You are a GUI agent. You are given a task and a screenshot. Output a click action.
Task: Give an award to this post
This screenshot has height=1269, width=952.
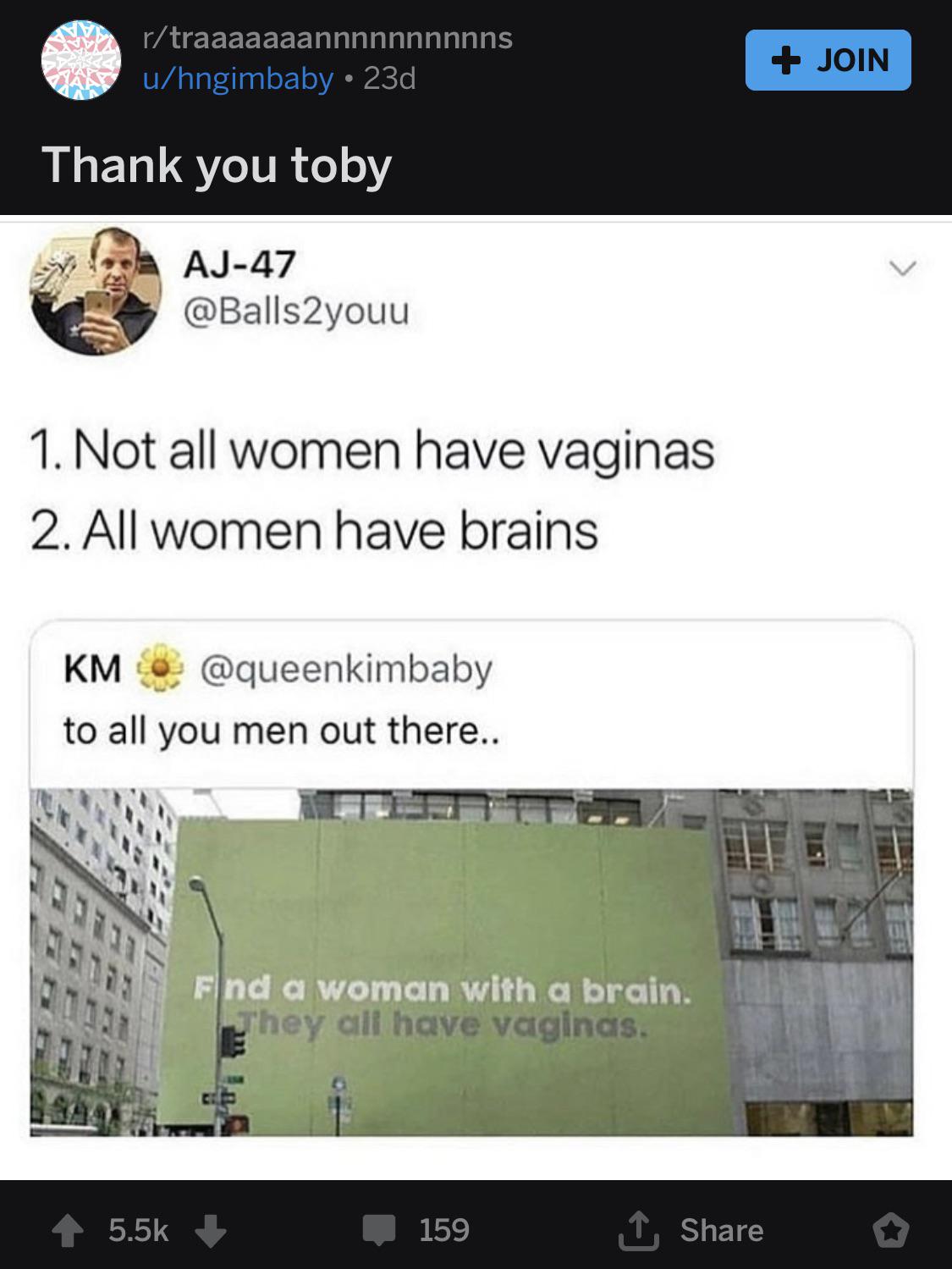coord(890,1230)
